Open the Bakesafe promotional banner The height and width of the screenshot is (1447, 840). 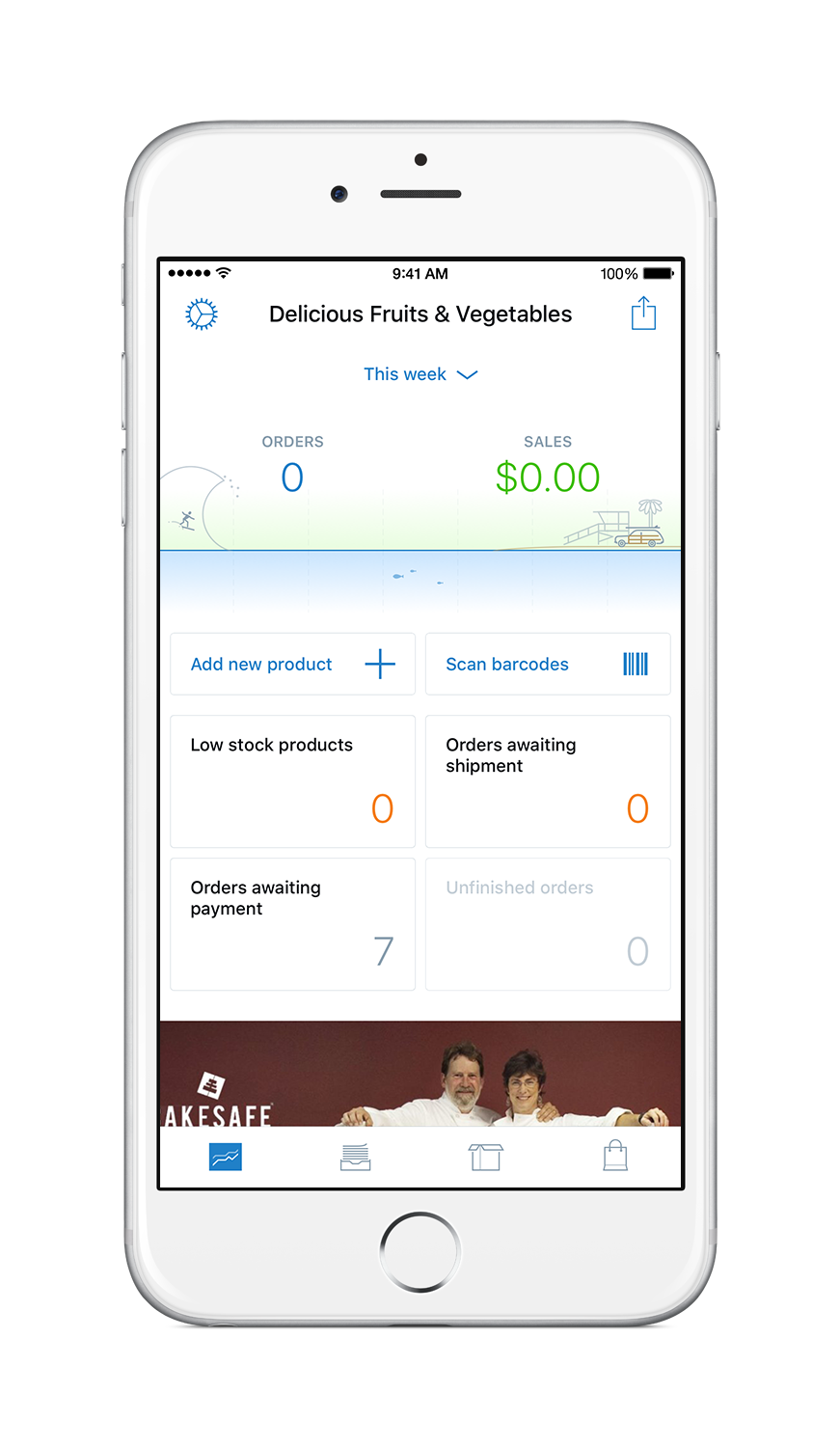pyautogui.click(x=420, y=1074)
